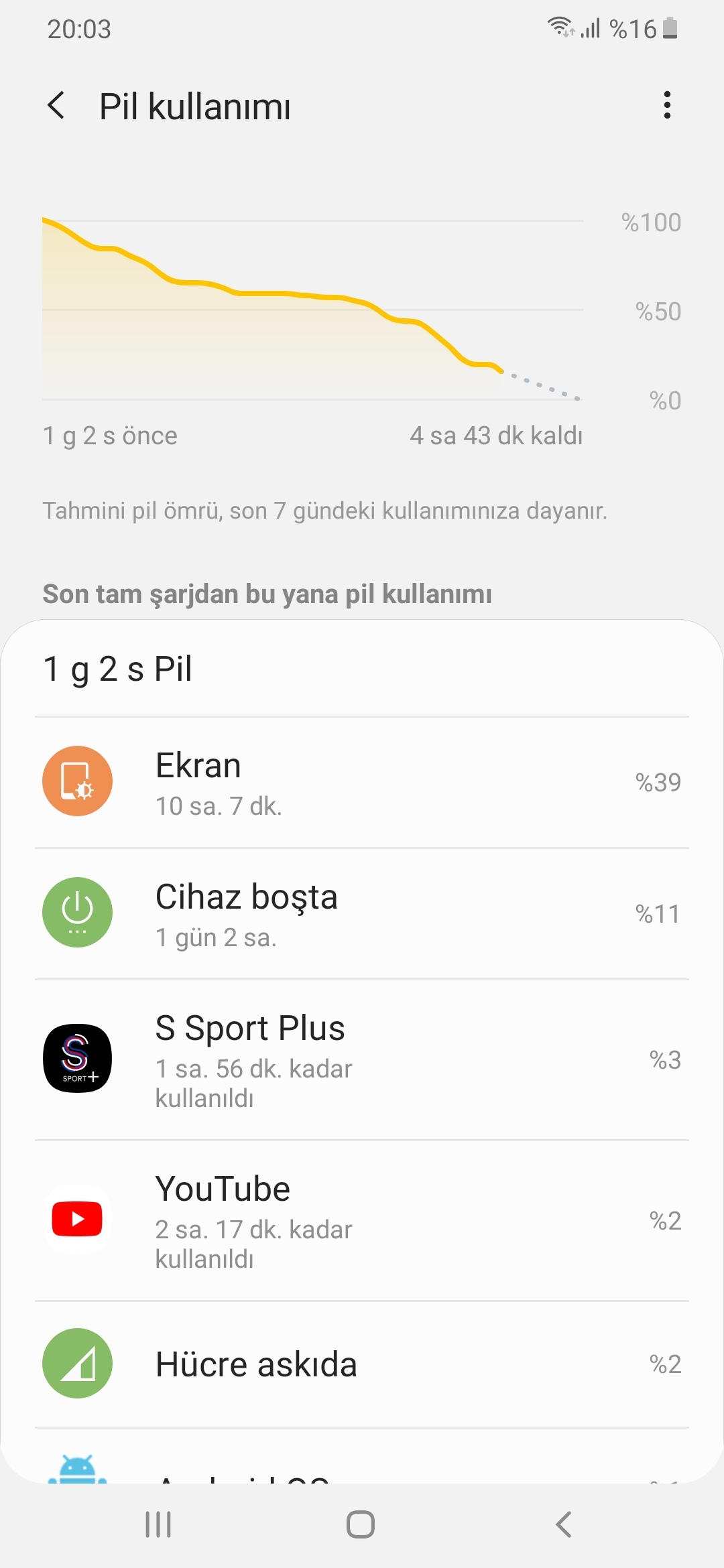Open Hücre askıda usage row
The width and height of the screenshot is (724, 1568).
coord(362,1364)
